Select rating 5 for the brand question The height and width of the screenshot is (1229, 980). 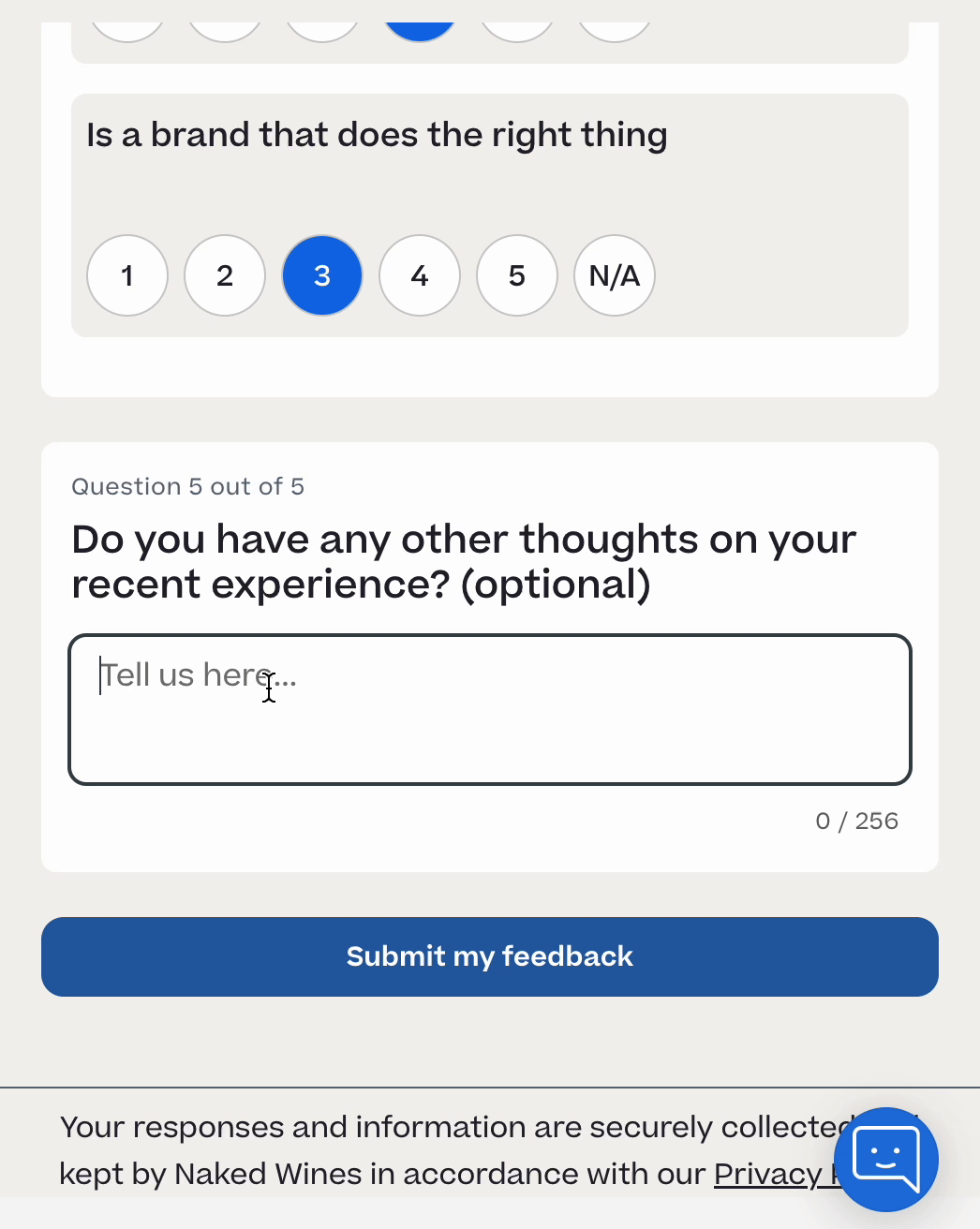[x=517, y=275]
